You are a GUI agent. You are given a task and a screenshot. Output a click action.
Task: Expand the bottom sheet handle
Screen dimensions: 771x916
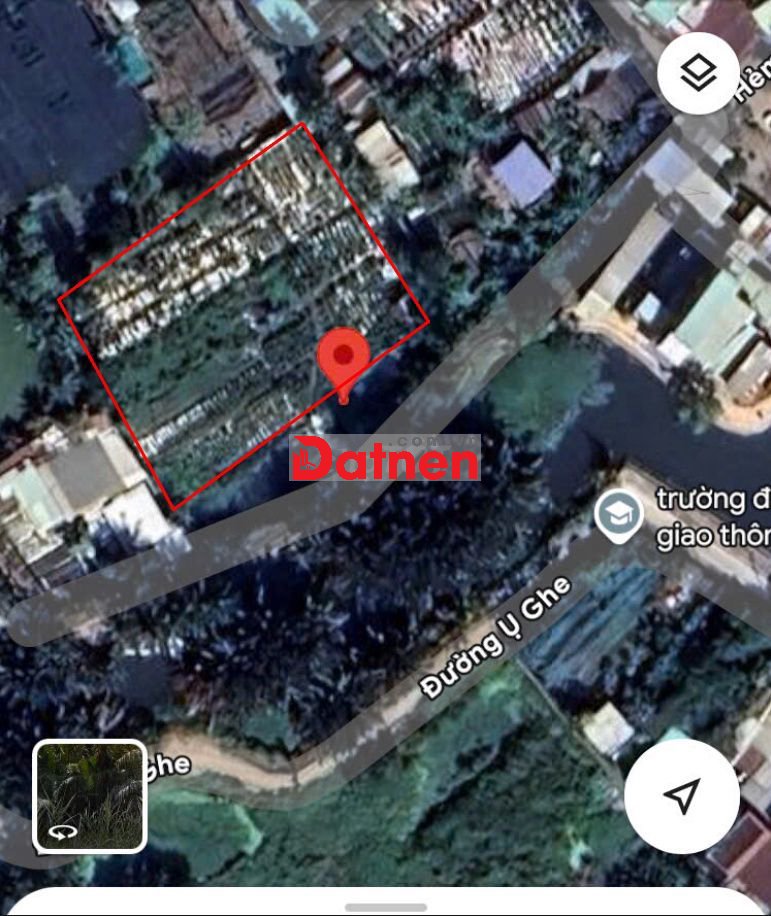pyautogui.click(x=385, y=907)
